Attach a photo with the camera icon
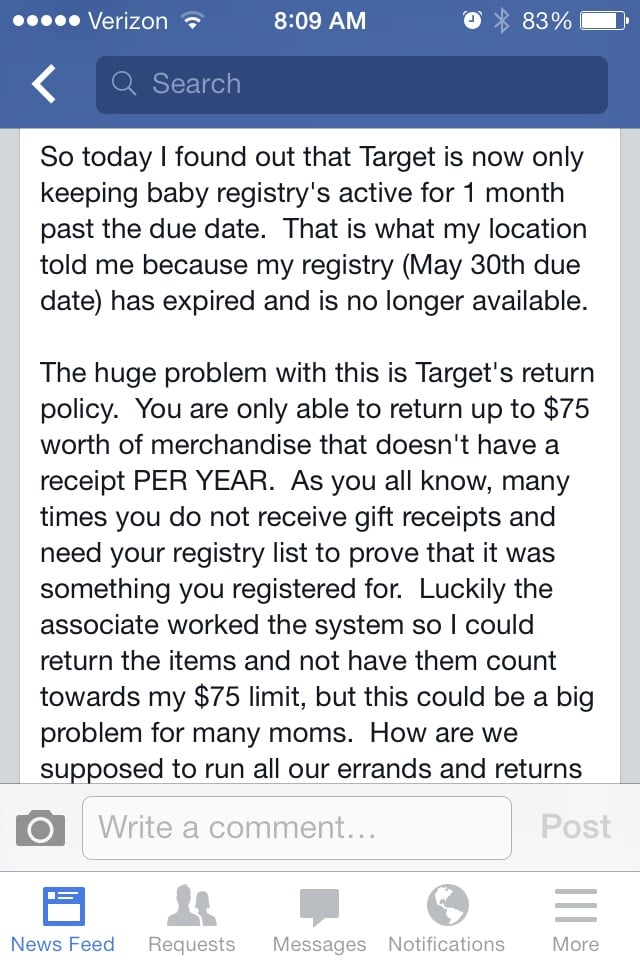The image size is (640, 960). (41, 828)
